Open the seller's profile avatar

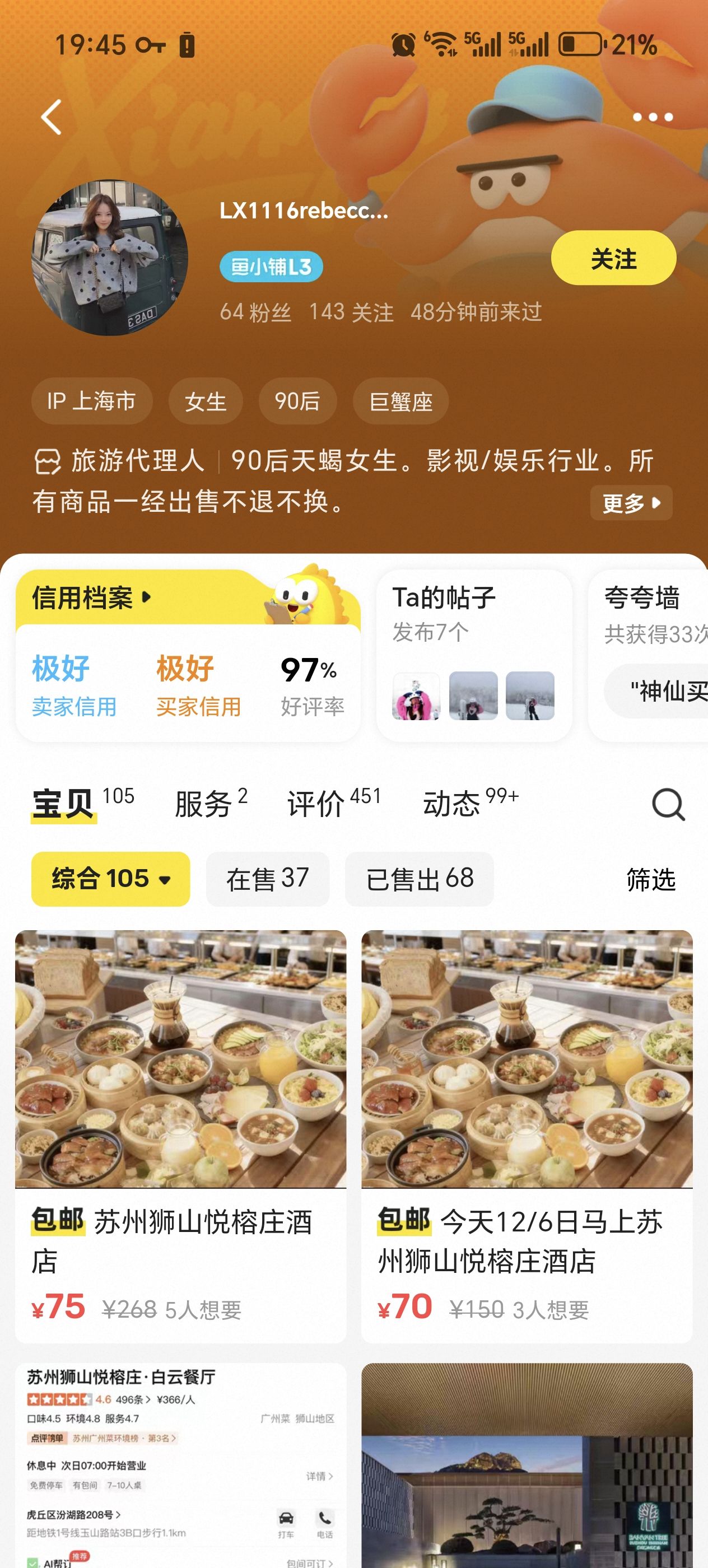click(x=110, y=258)
